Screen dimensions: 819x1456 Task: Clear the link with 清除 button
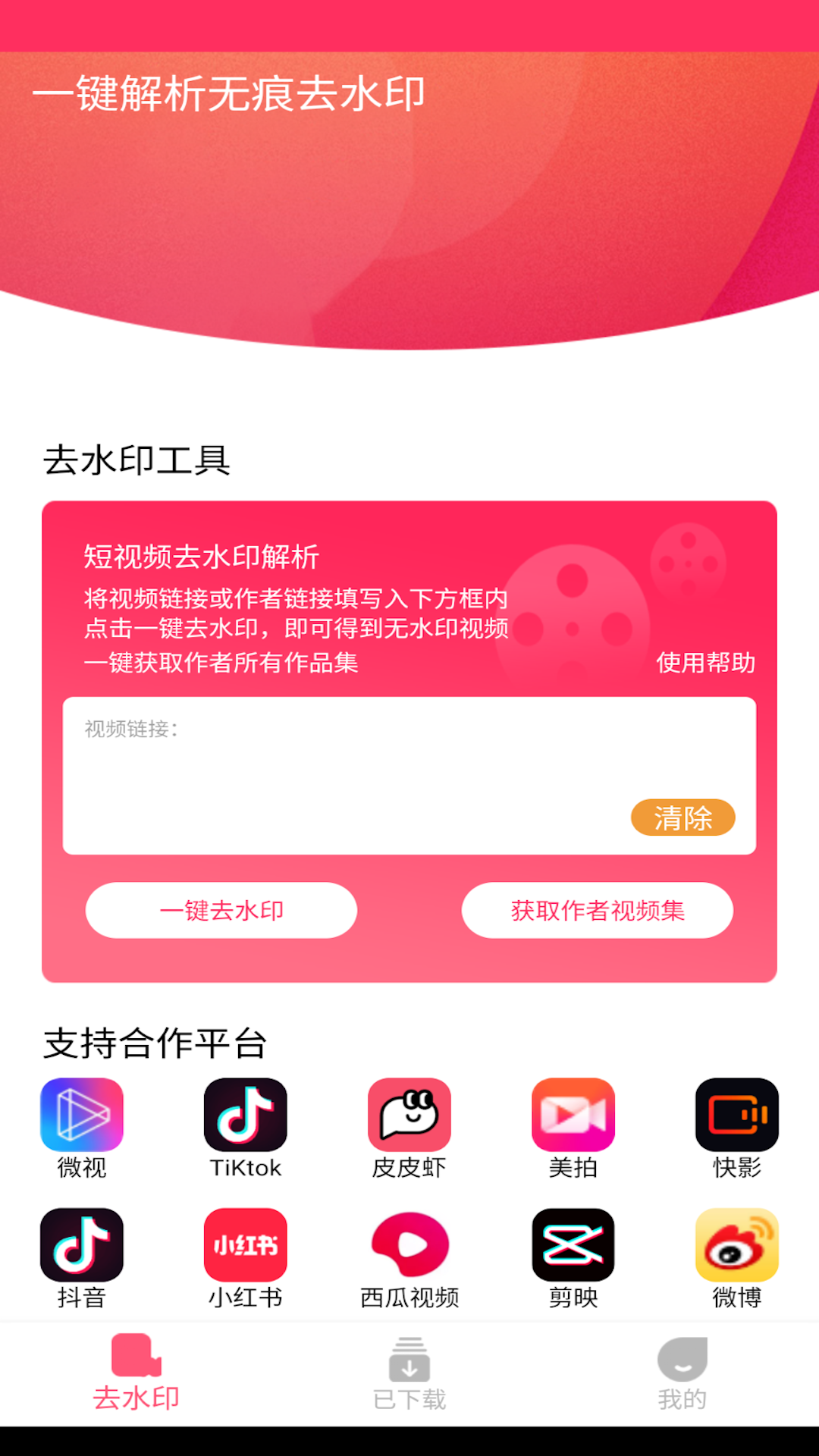click(x=682, y=817)
